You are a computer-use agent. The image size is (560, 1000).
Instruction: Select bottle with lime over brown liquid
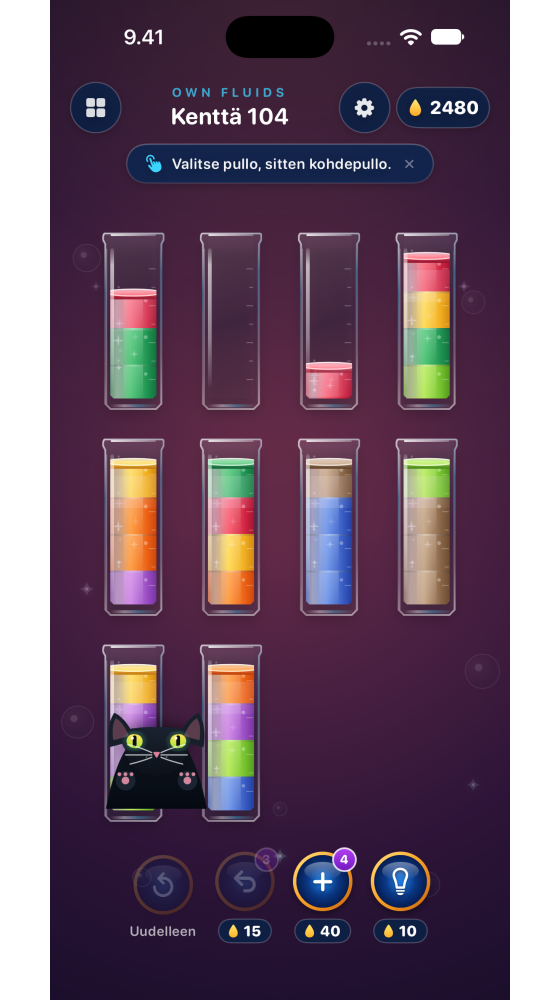tap(427, 527)
